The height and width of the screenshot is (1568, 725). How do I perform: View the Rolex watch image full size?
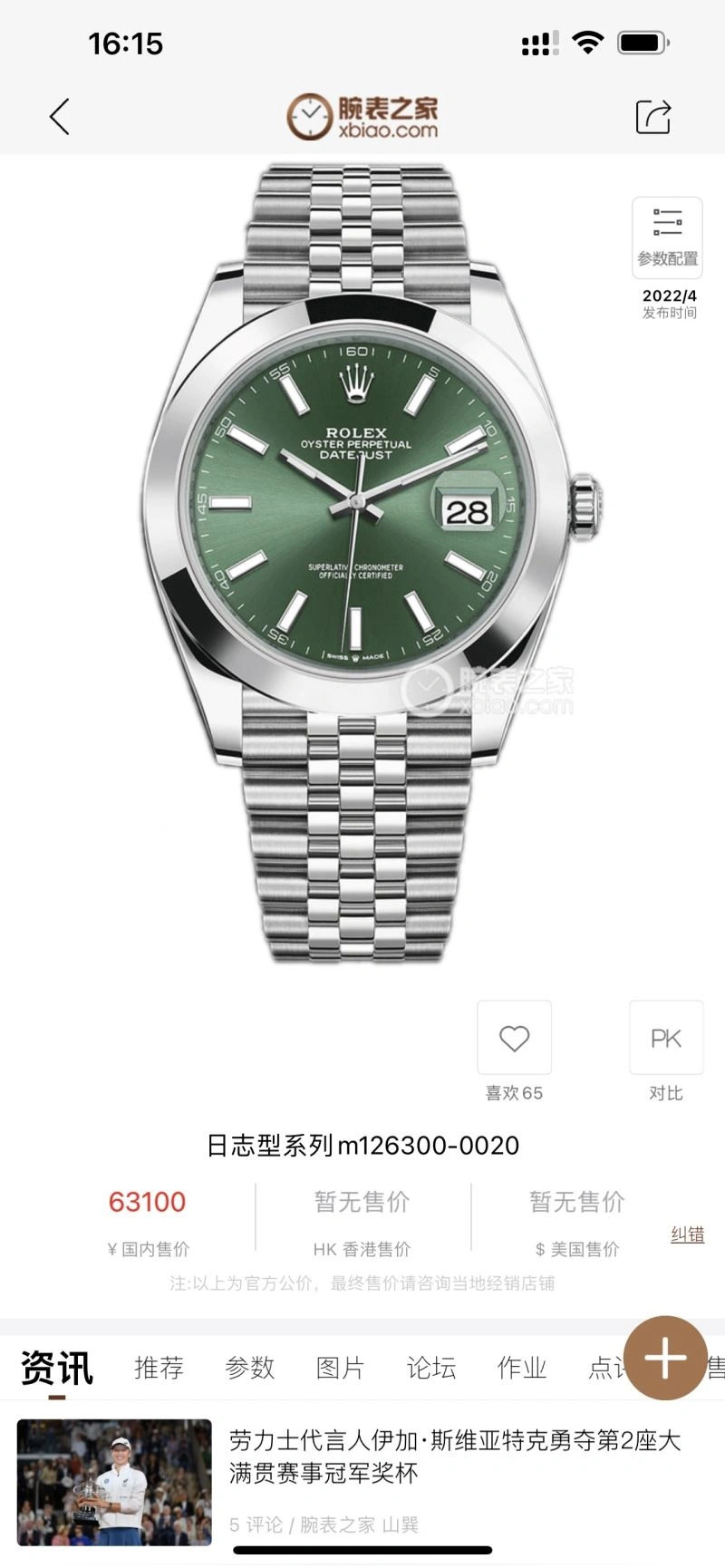pyautogui.click(x=362, y=562)
